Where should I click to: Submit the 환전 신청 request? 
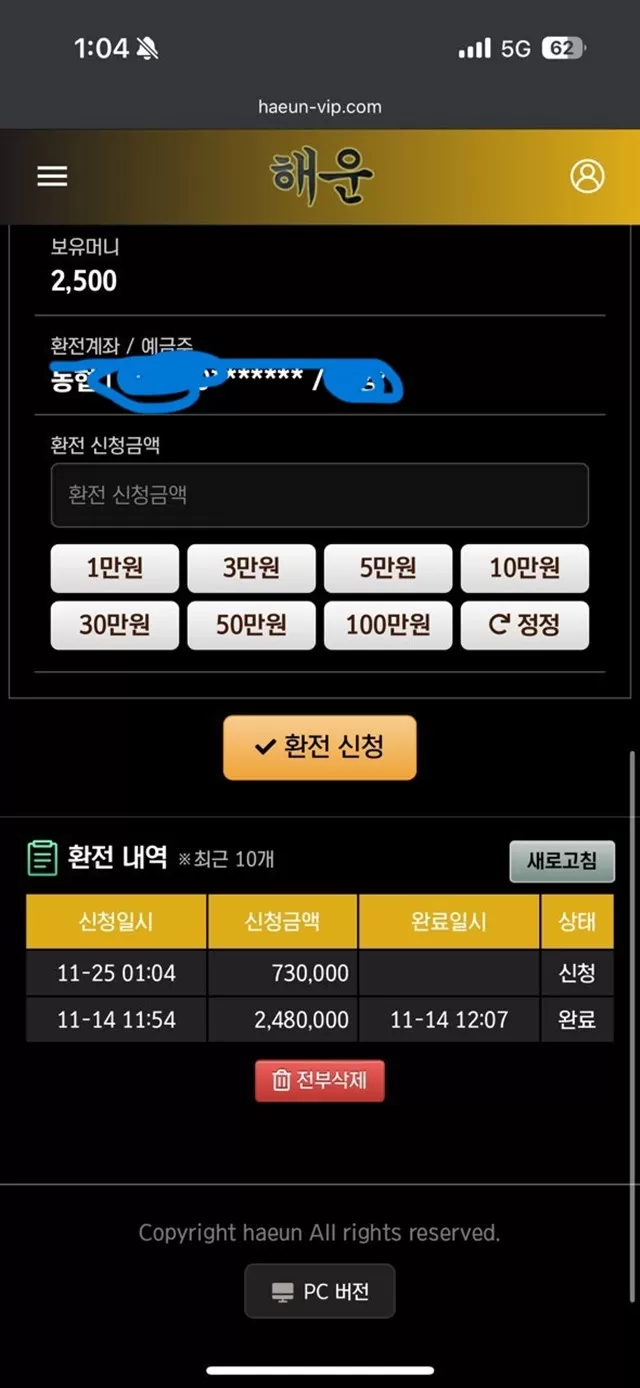tap(320, 747)
